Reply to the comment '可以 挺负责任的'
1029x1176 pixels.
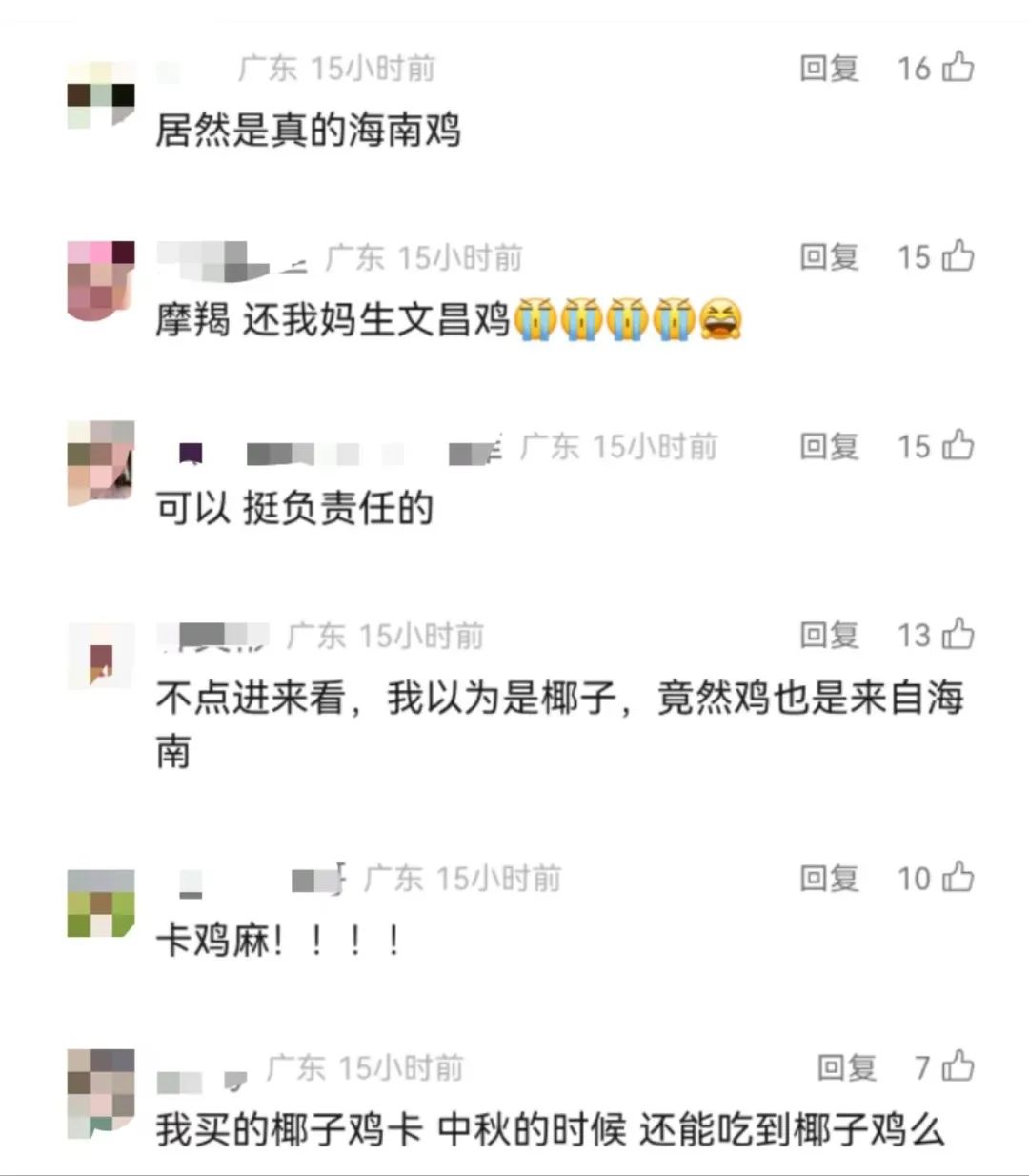tap(829, 446)
